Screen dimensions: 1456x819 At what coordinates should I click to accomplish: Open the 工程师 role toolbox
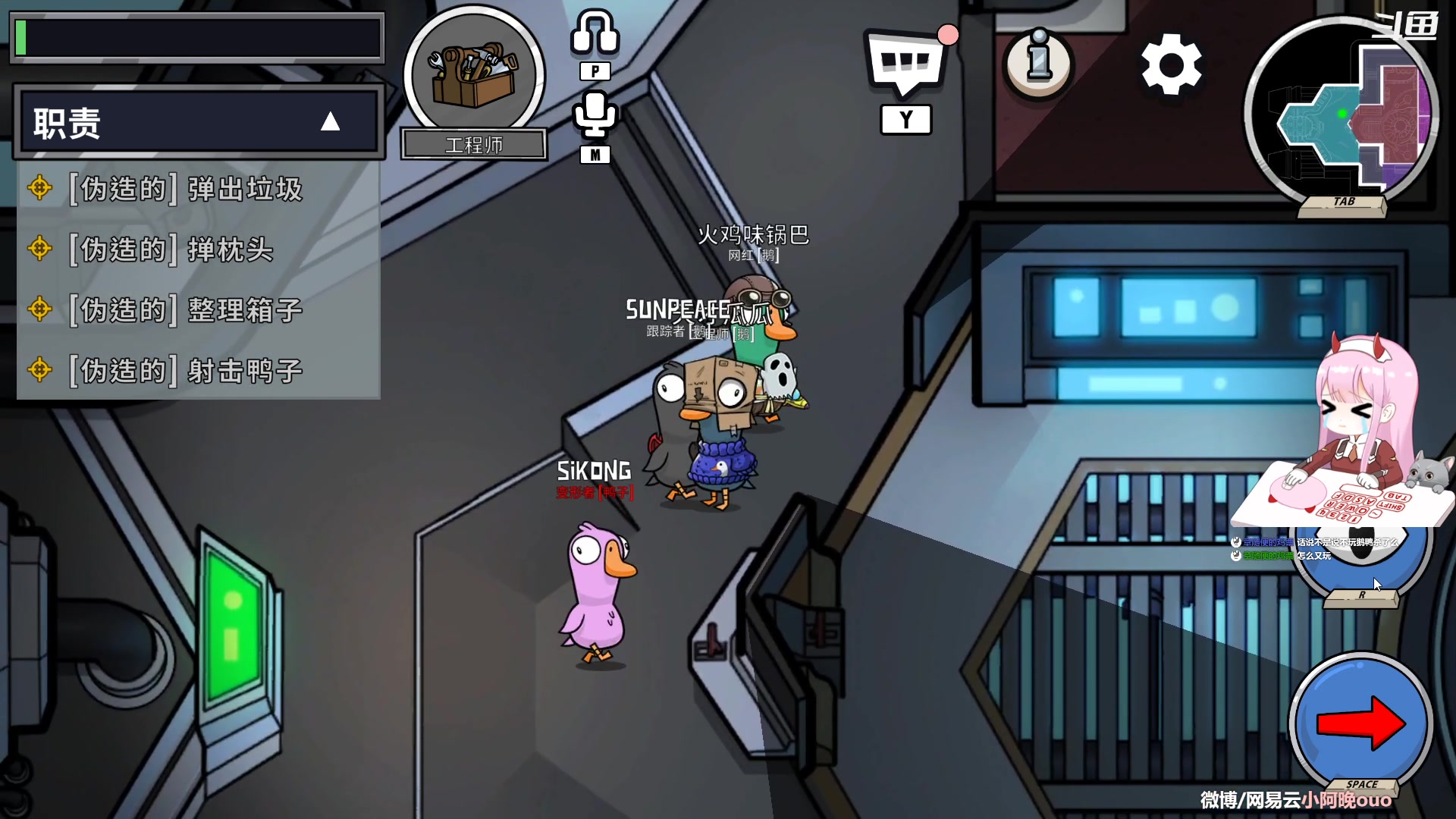474,76
